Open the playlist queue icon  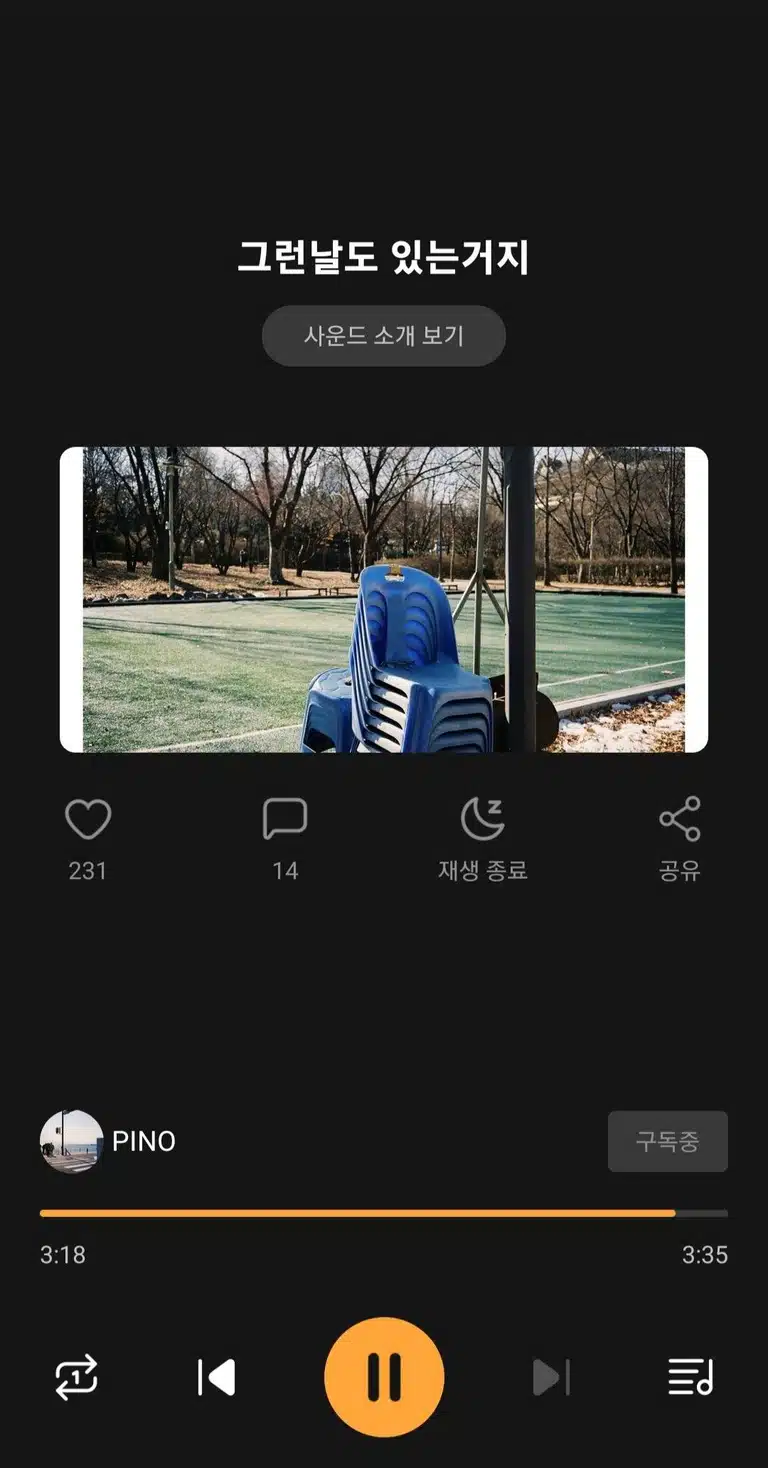[690, 1377]
